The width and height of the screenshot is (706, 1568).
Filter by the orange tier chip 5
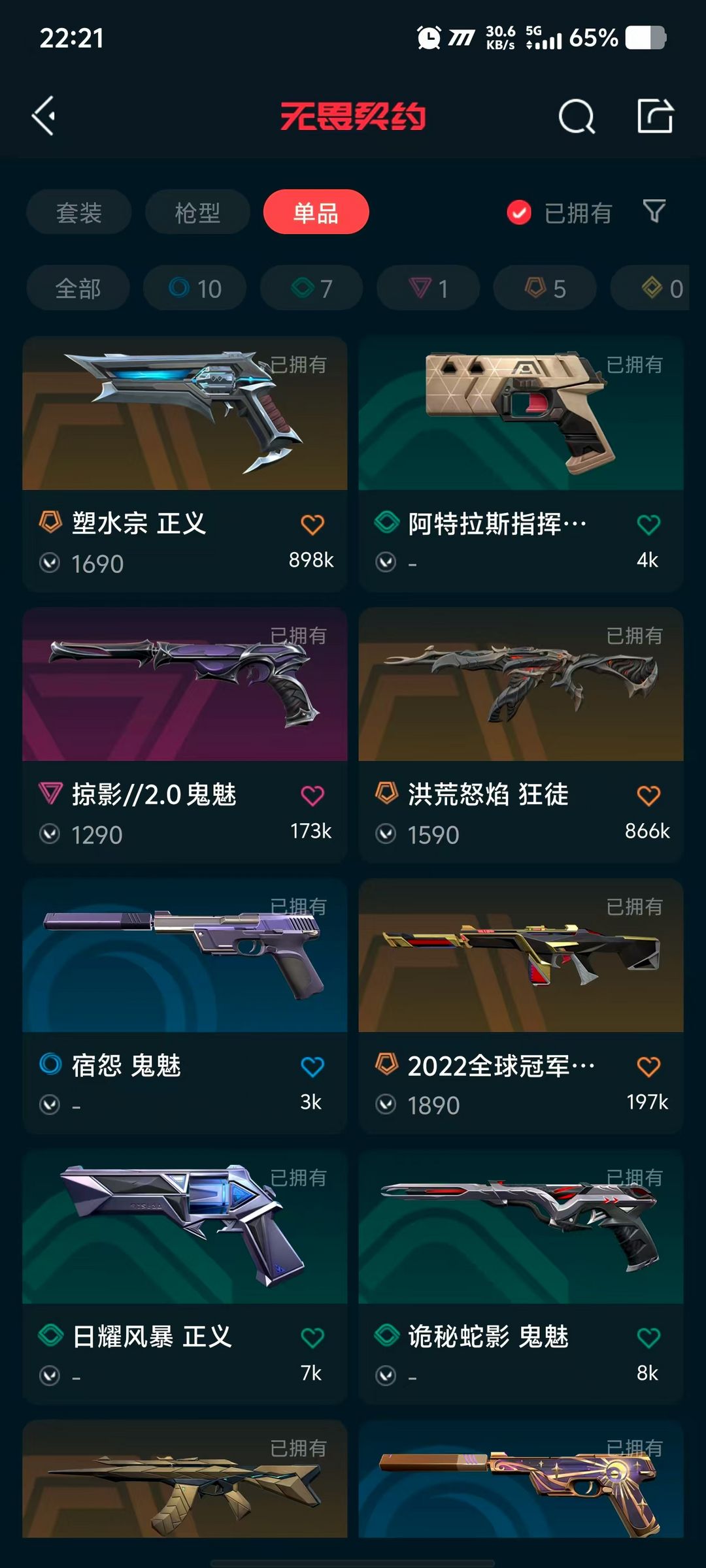pyautogui.click(x=545, y=288)
